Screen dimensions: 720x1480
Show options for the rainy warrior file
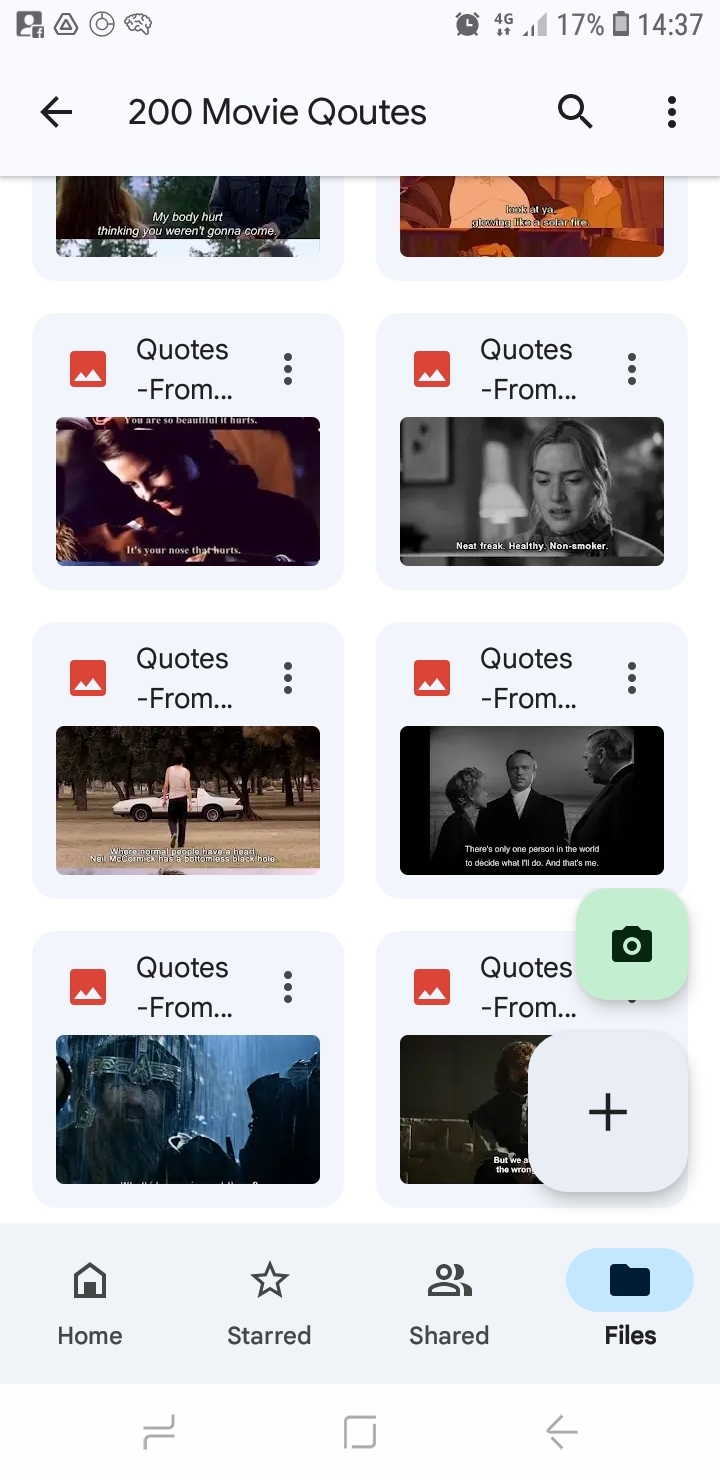(288, 987)
